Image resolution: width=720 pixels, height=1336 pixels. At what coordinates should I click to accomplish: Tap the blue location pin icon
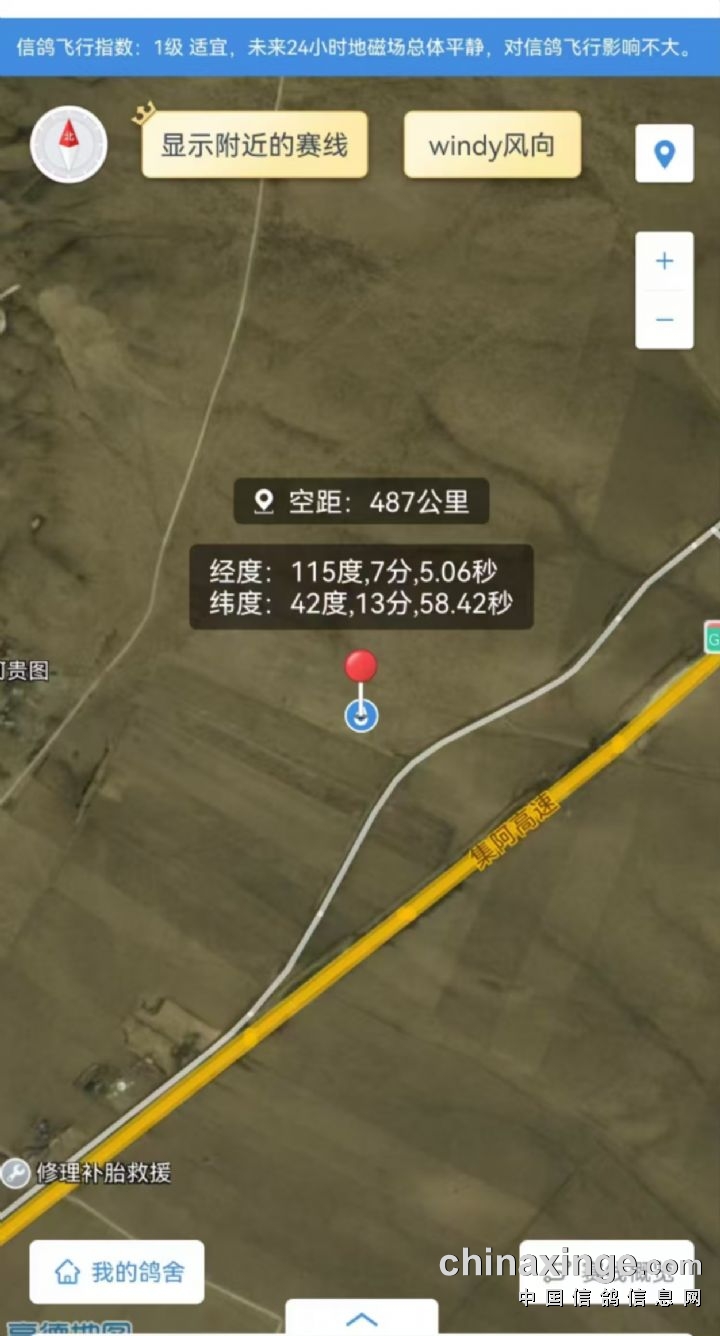point(664,154)
